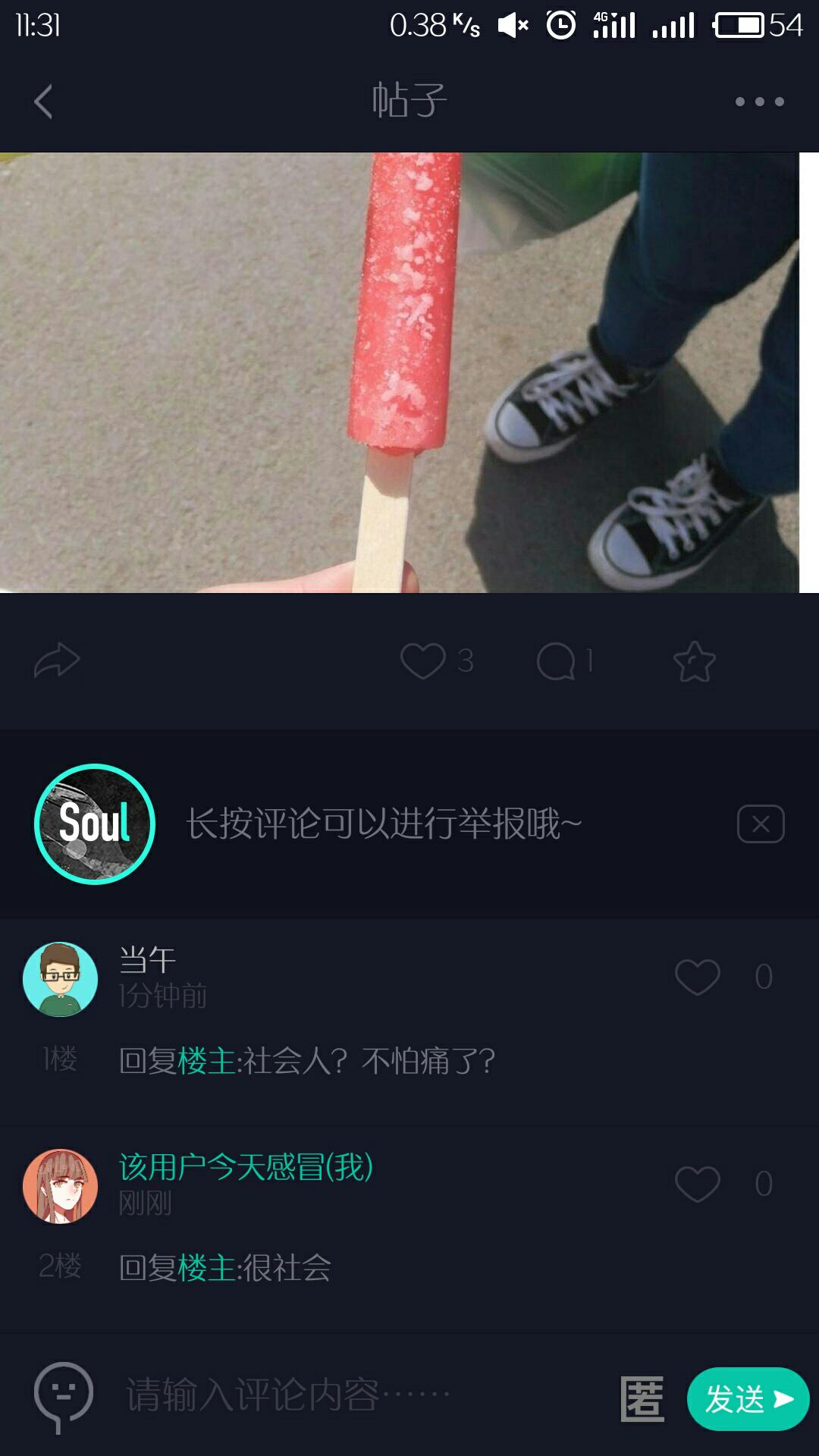Like the 很社会 comment
The image size is (819, 1456).
click(x=698, y=1183)
